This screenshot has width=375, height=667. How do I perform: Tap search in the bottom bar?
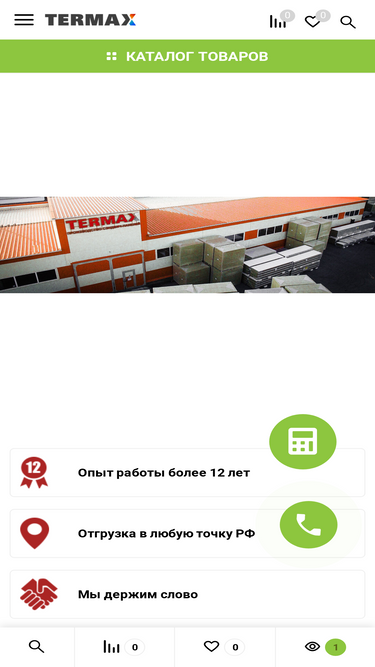(37, 647)
